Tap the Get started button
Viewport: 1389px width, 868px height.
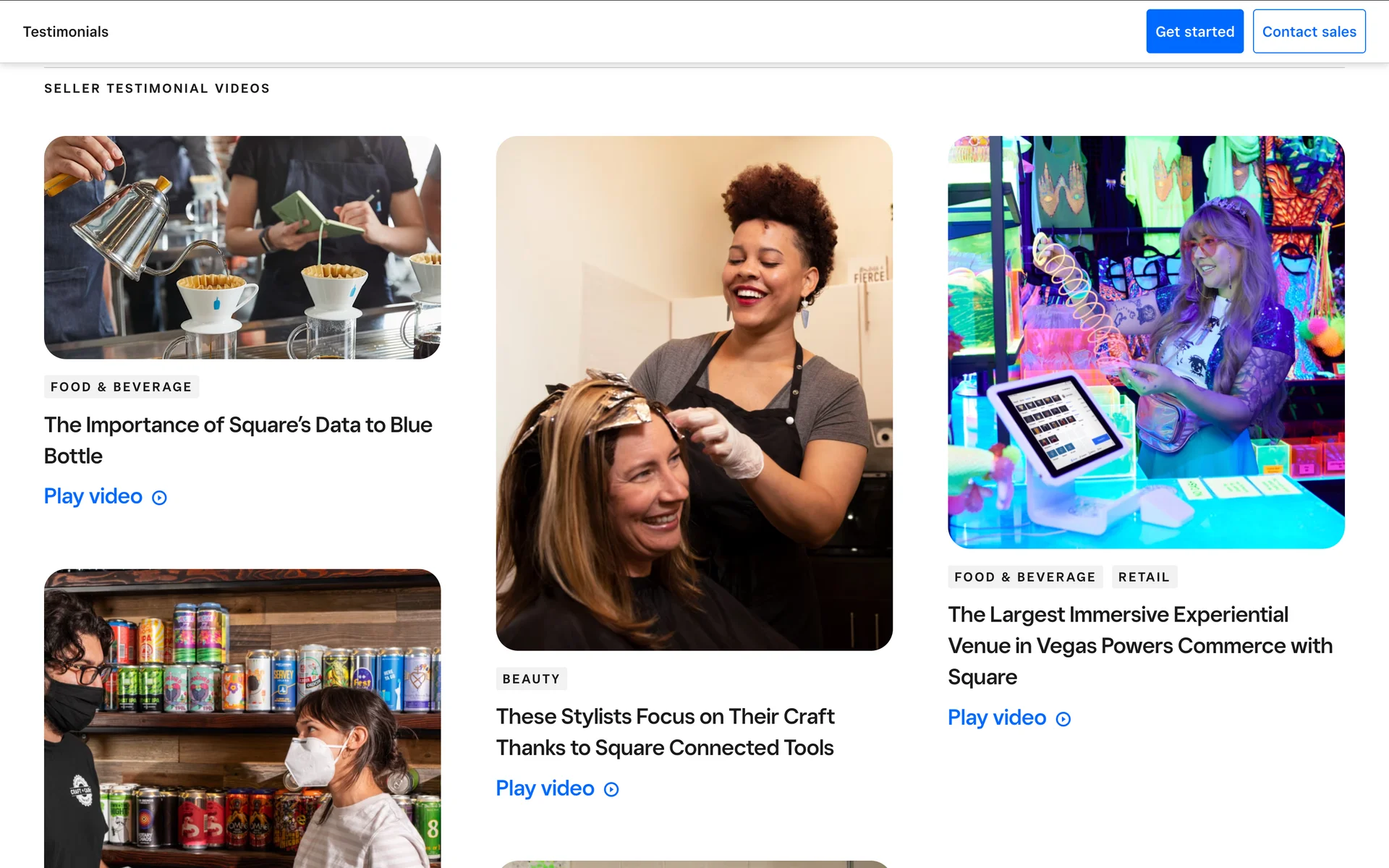(x=1194, y=31)
